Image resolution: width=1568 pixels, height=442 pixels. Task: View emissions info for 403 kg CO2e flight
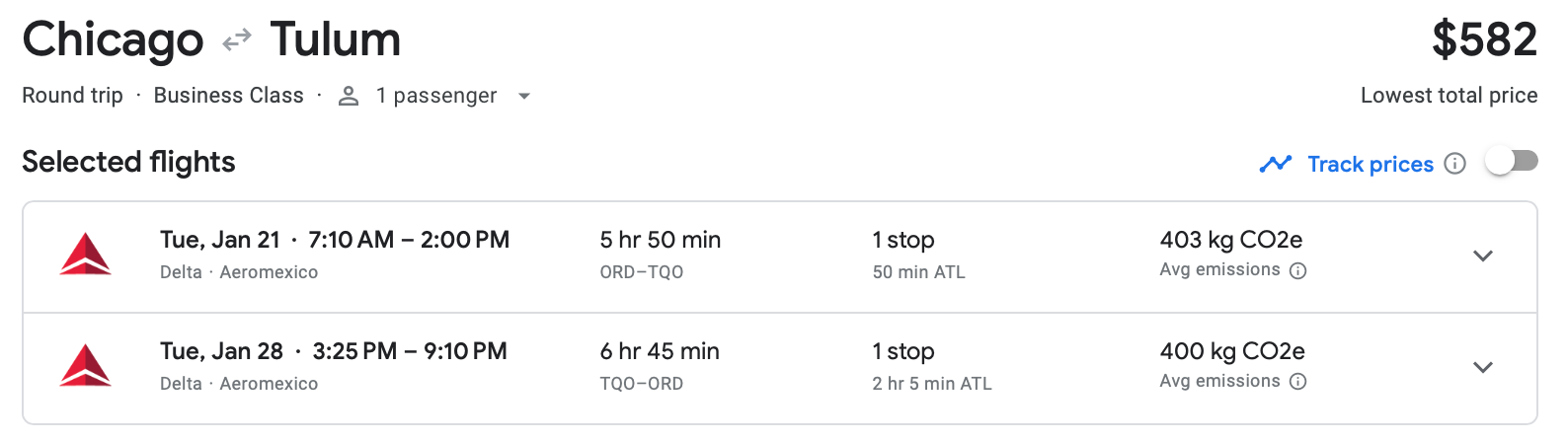1298,271
